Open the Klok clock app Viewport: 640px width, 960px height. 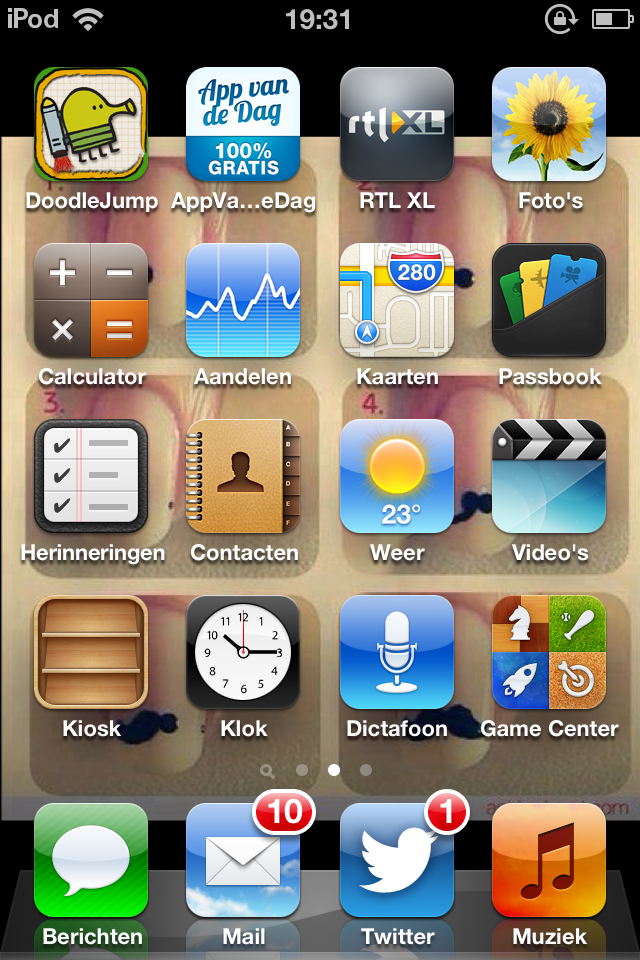tap(243, 653)
